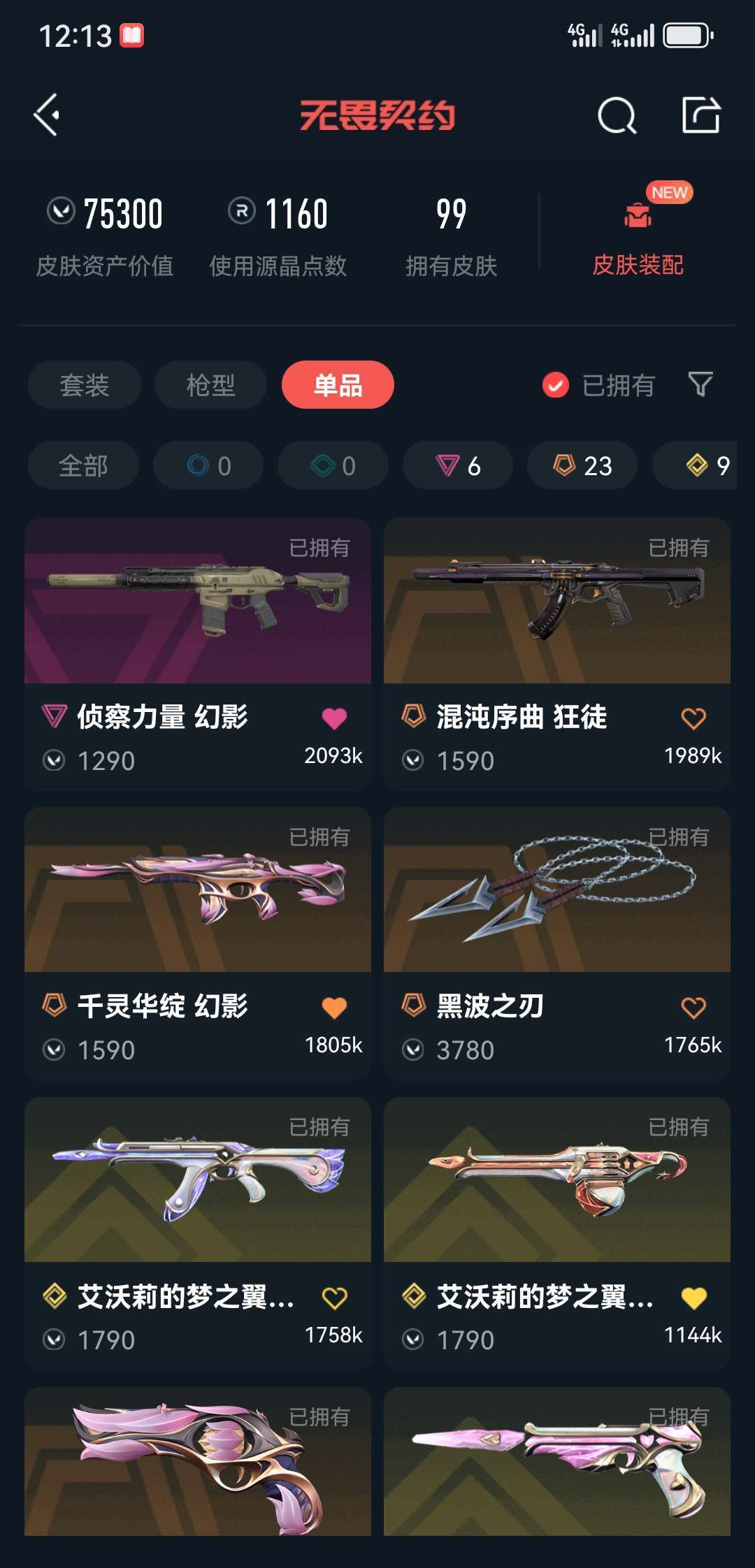Viewport: 755px width, 1568px height.
Task: Go back to the previous page
Action: [x=47, y=115]
